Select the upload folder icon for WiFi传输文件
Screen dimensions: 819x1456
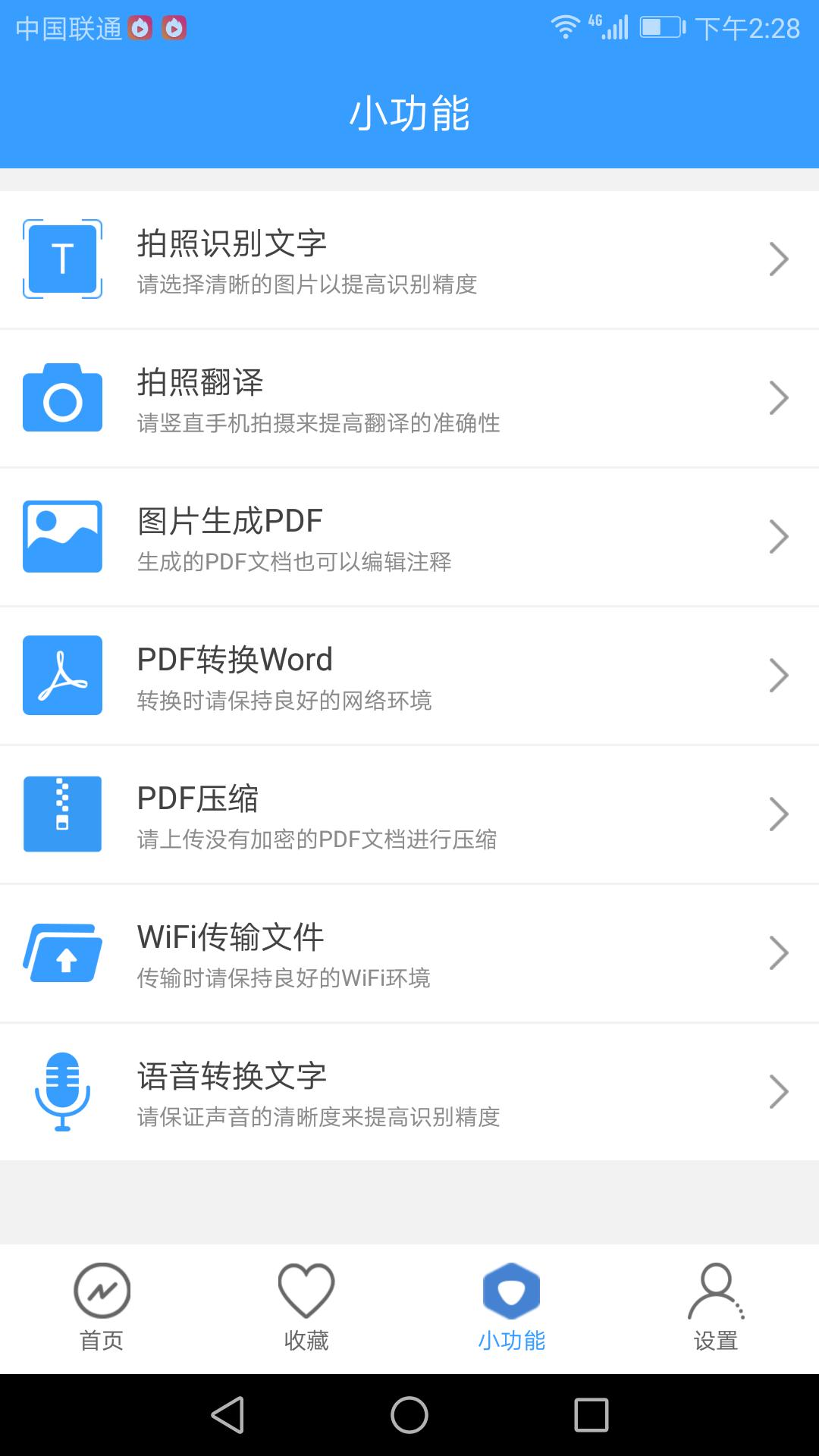[62, 952]
